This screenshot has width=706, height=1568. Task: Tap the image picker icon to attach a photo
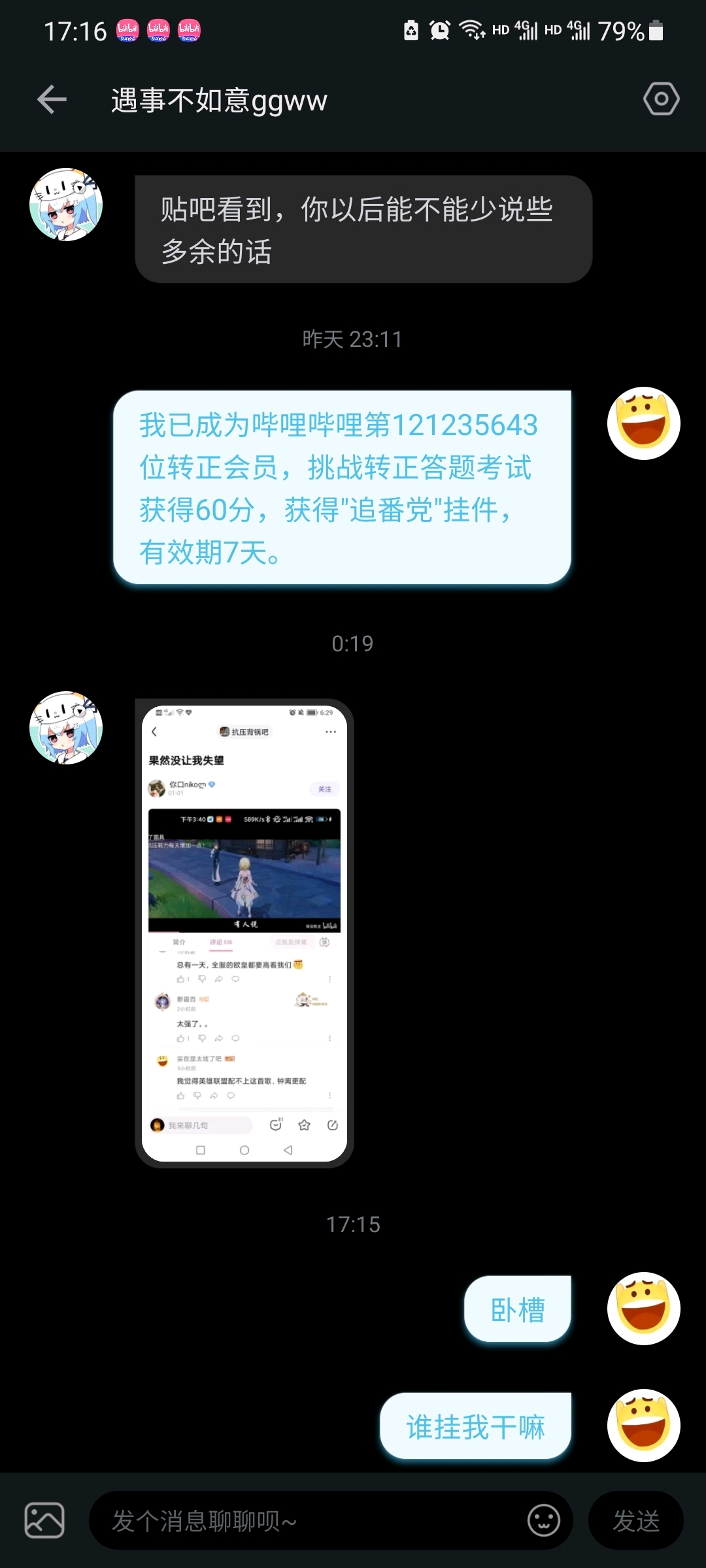(x=44, y=1520)
